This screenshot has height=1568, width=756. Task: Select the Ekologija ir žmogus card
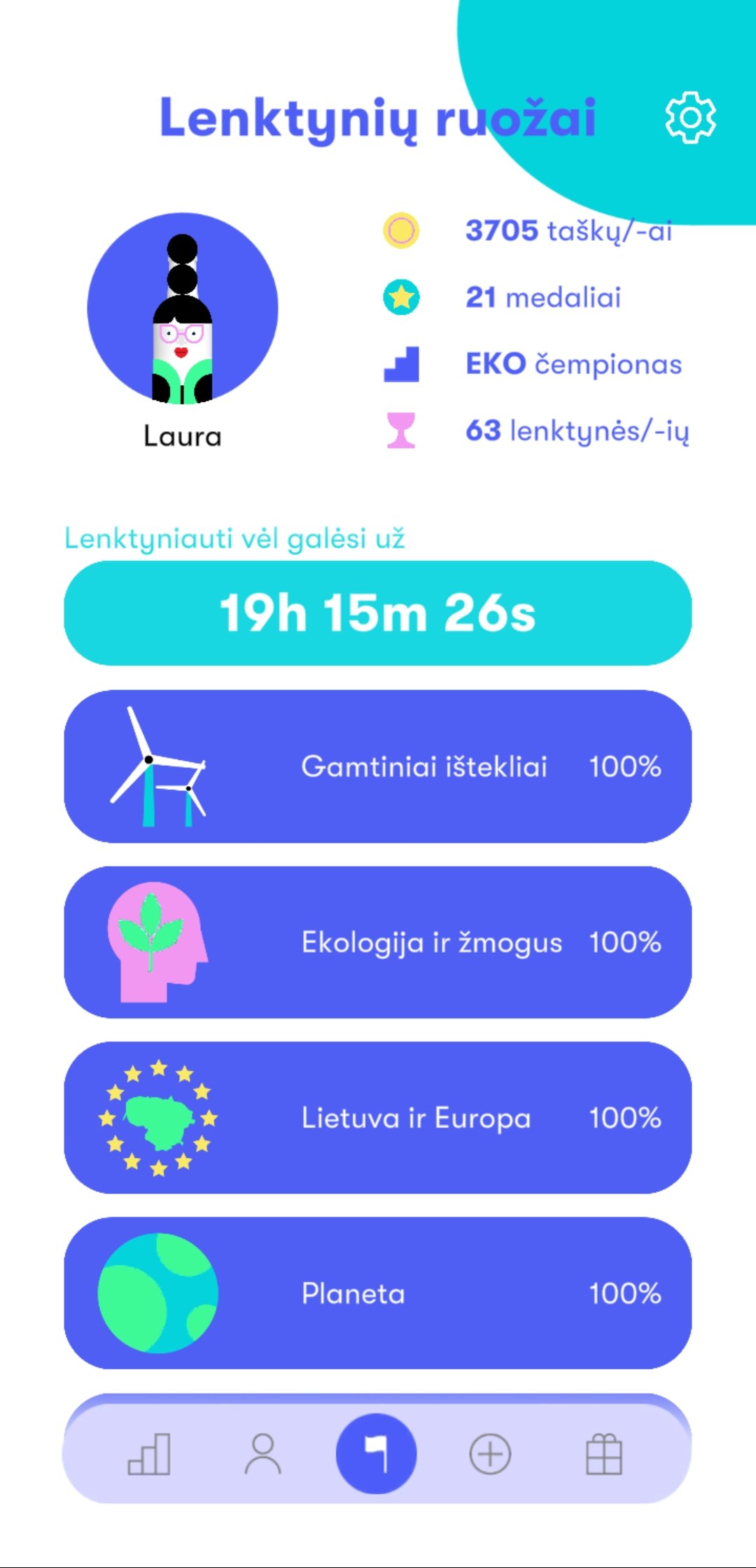pos(378,942)
